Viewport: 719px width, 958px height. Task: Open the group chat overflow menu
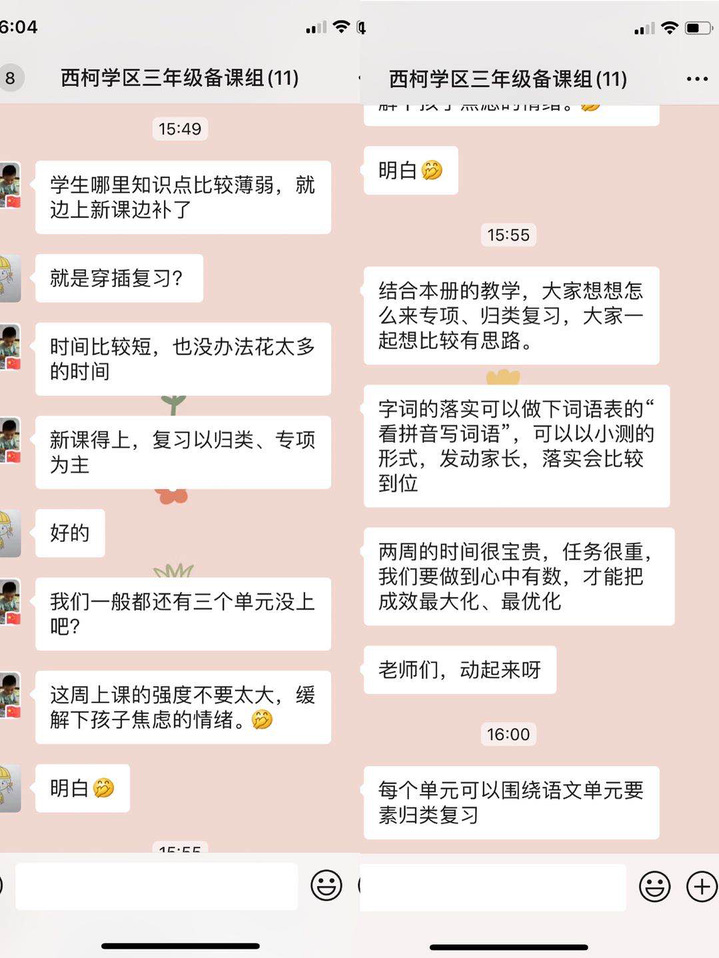tap(696, 79)
